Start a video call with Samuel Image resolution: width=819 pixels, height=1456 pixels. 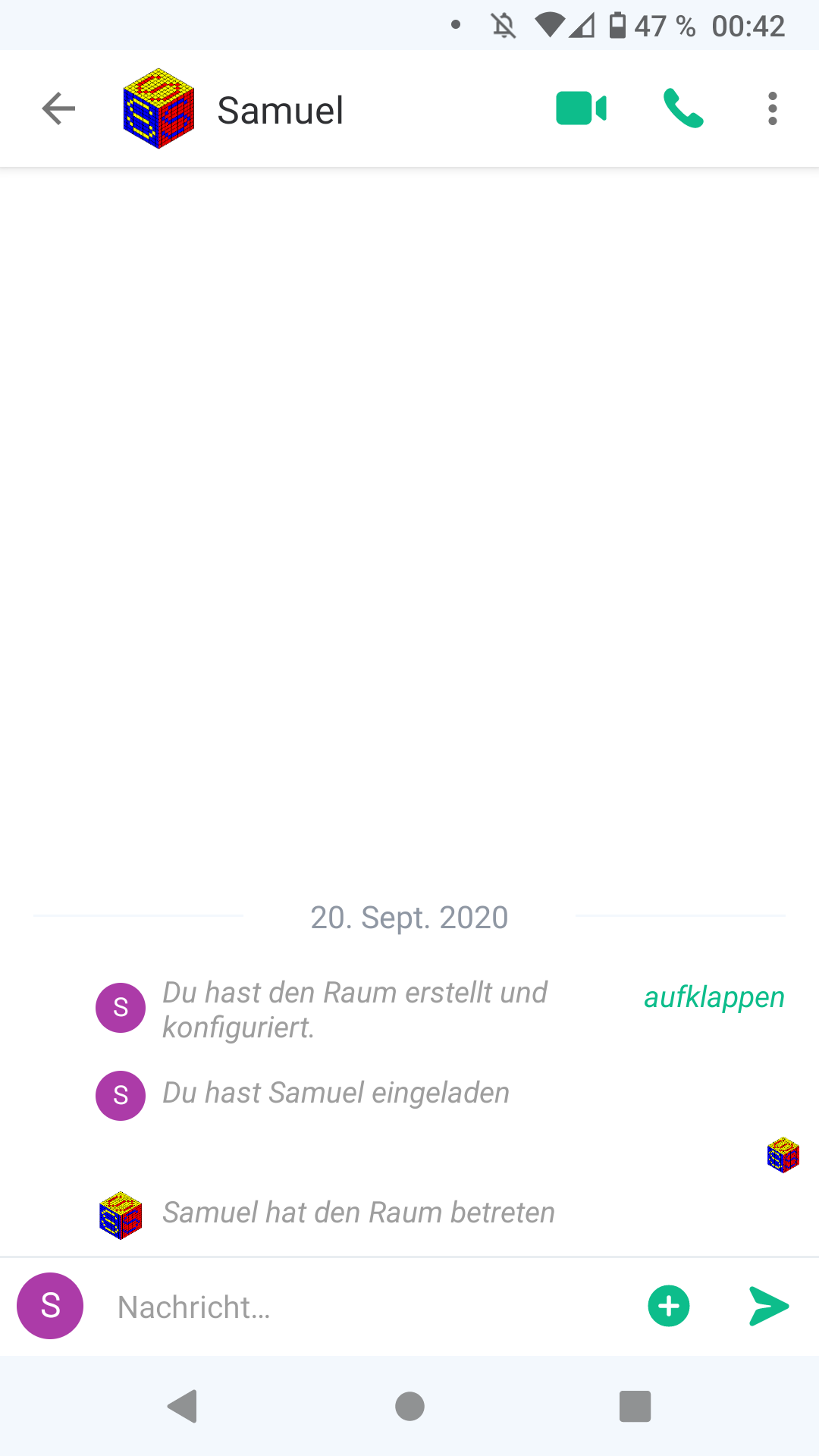pos(581,108)
